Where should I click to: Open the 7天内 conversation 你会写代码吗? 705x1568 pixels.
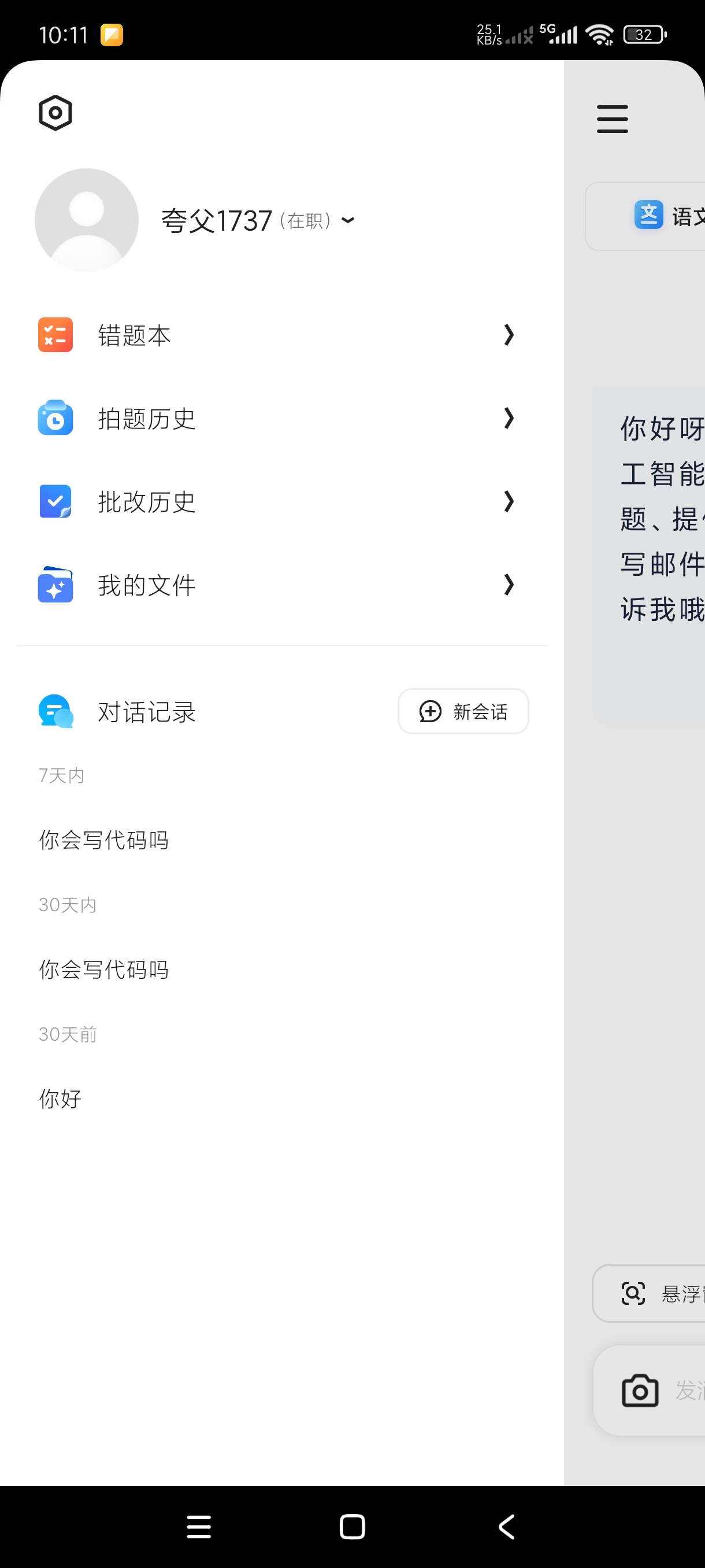point(103,840)
